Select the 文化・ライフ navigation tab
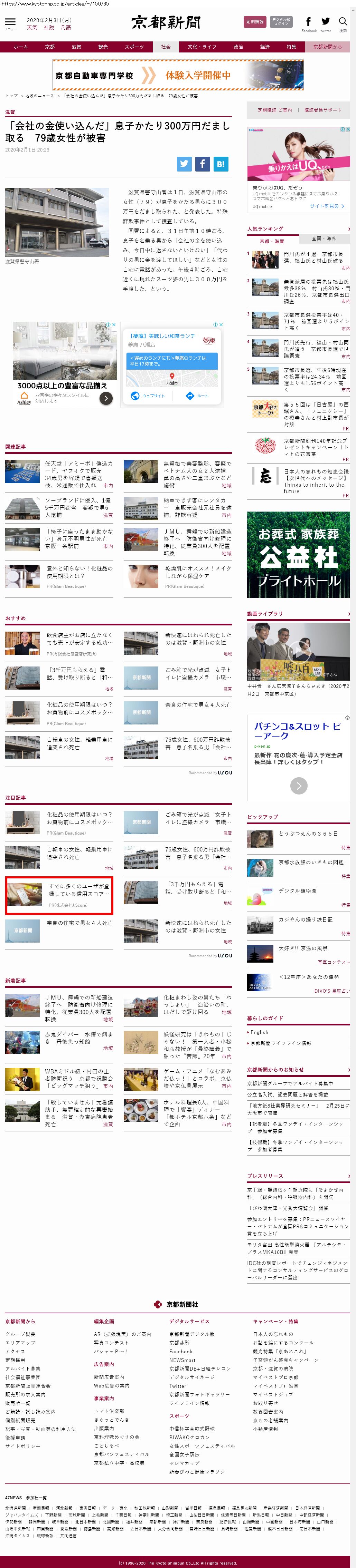The image size is (356, 1568). (x=202, y=47)
